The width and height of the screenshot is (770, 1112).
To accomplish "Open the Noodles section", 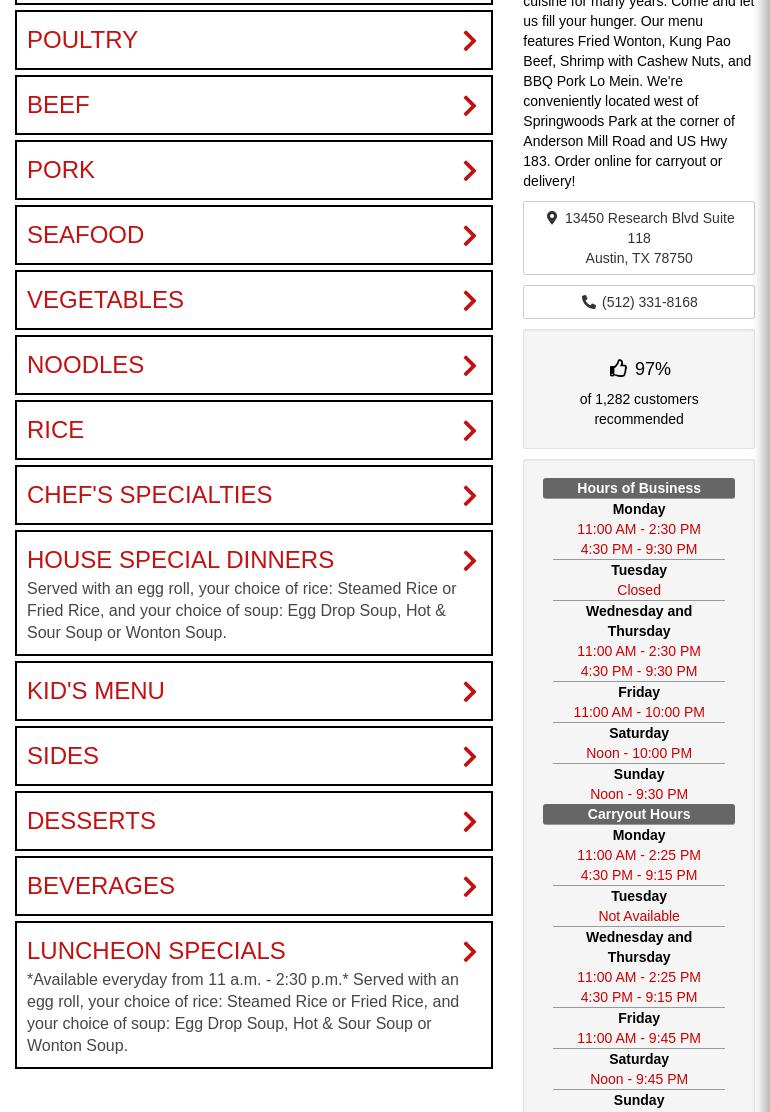I will (253, 365).
